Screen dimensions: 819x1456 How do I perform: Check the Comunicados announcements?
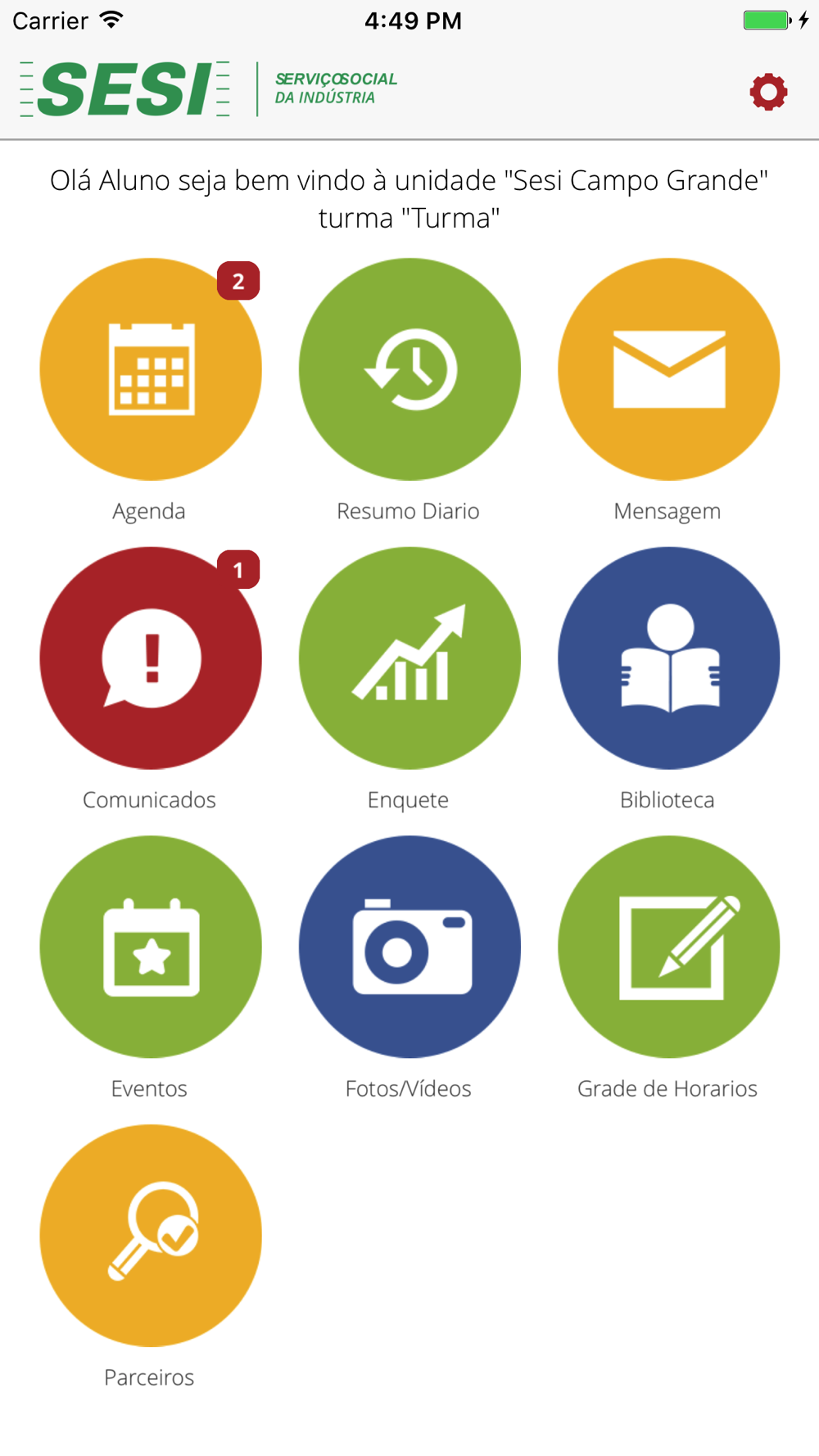coord(151,658)
